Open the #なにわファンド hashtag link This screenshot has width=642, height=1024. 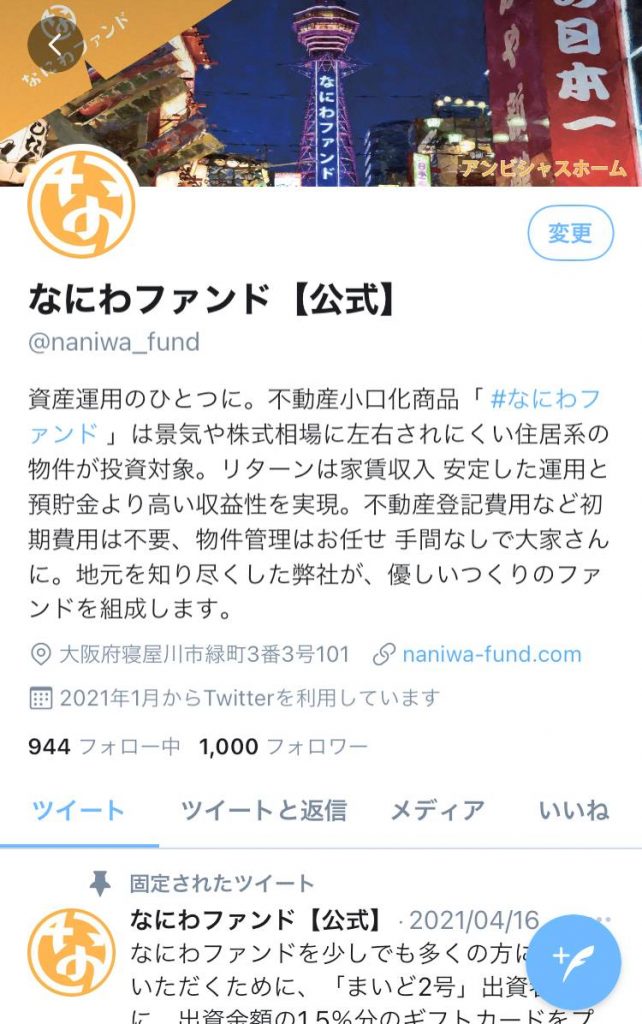(545, 400)
